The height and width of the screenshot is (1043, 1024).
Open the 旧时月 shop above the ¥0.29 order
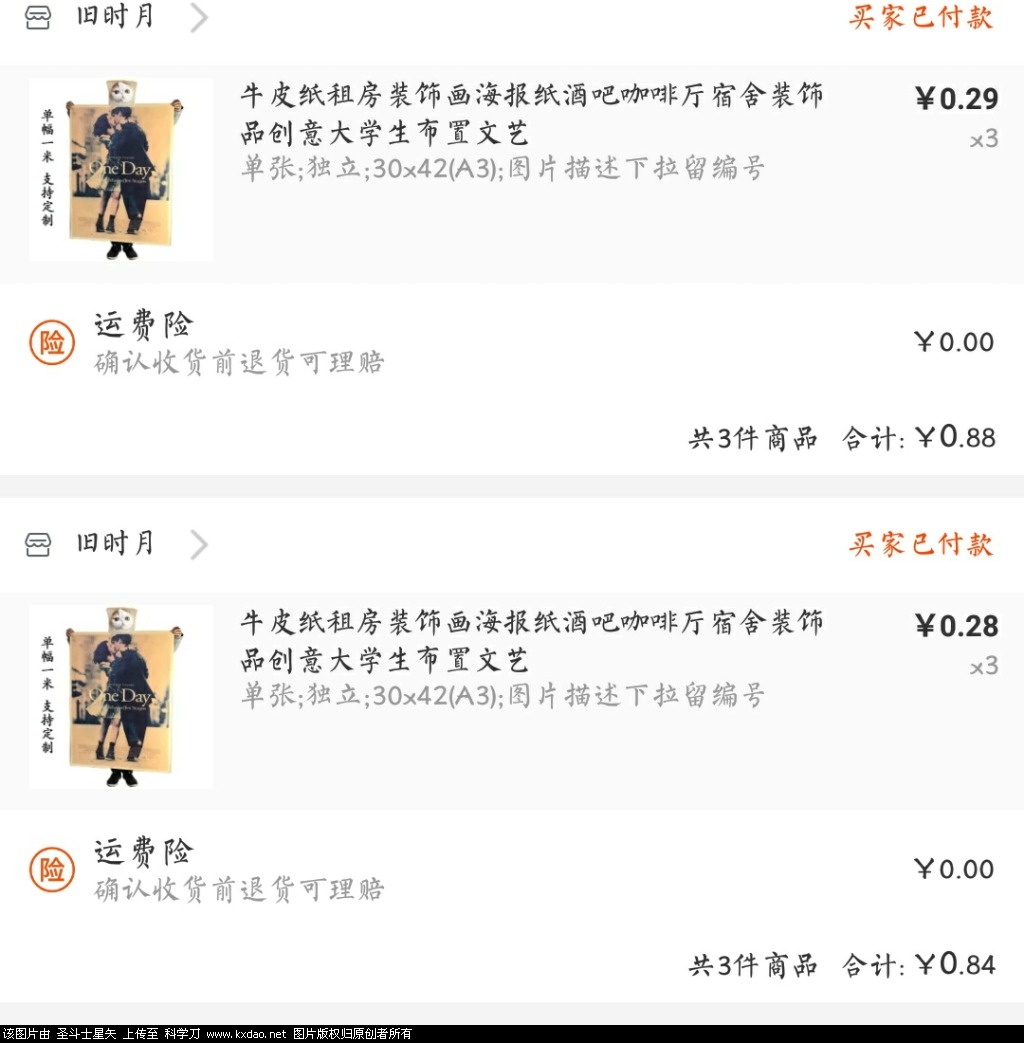tap(115, 17)
